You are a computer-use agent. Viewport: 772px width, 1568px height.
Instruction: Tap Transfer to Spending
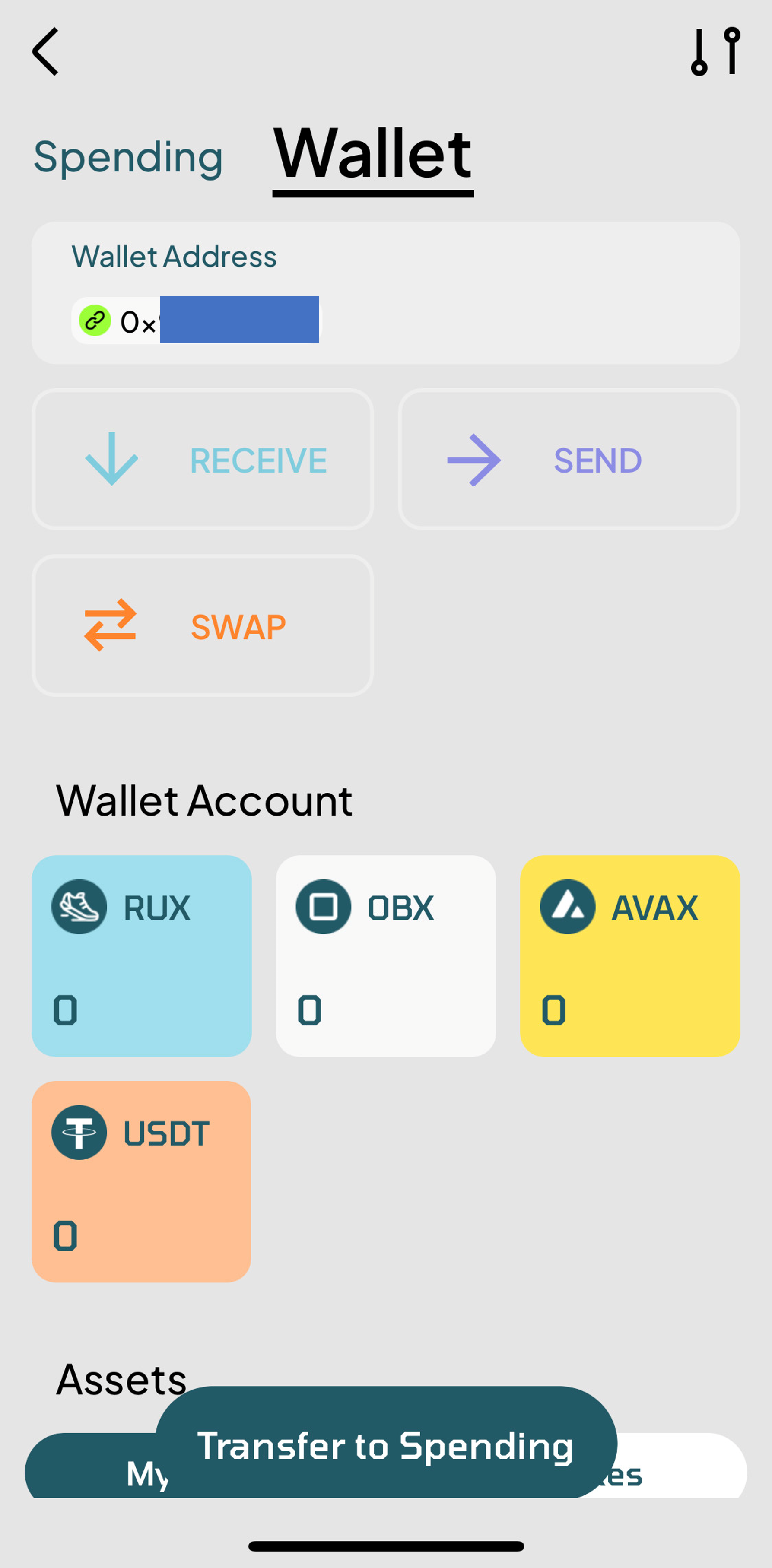[x=385, y=1445]
